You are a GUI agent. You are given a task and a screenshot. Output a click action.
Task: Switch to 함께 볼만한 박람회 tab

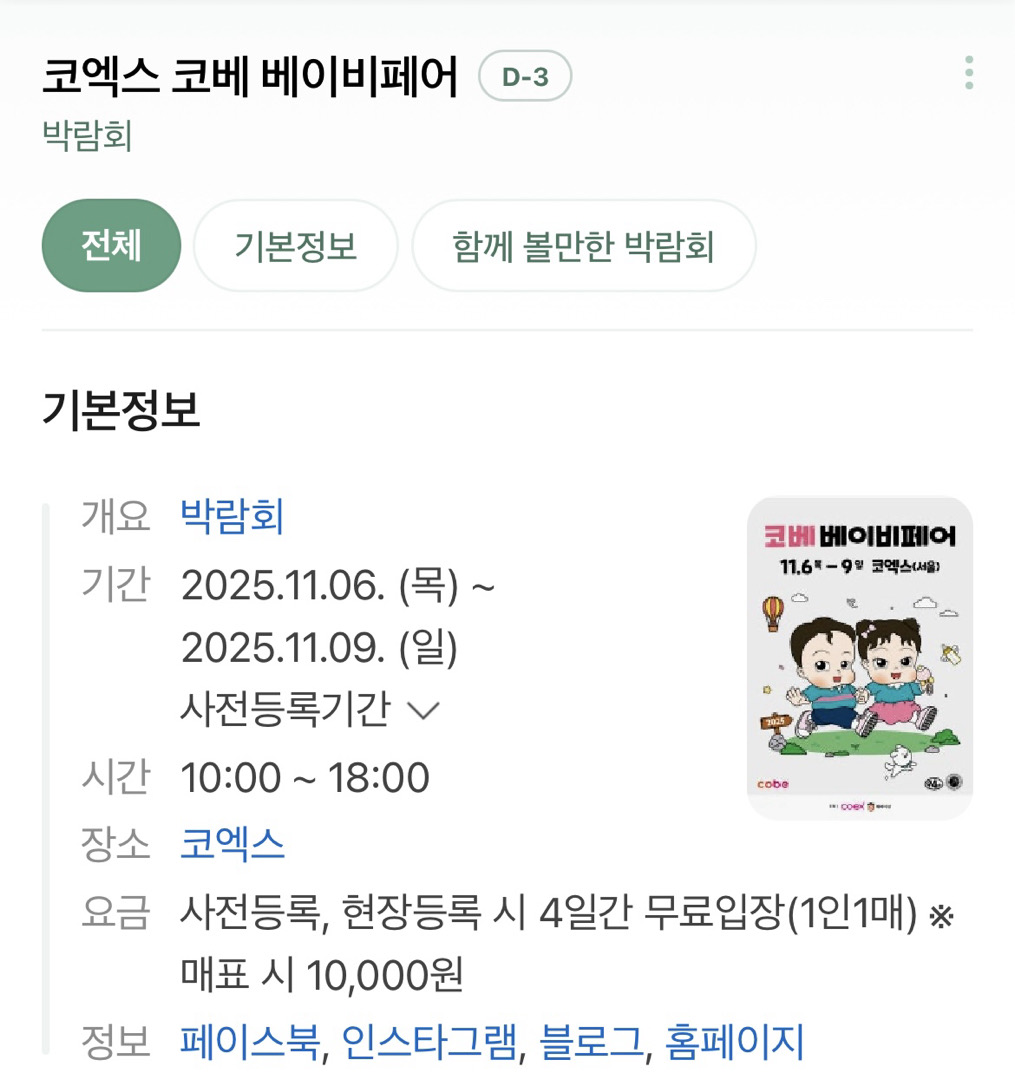(x=583, y=246)
